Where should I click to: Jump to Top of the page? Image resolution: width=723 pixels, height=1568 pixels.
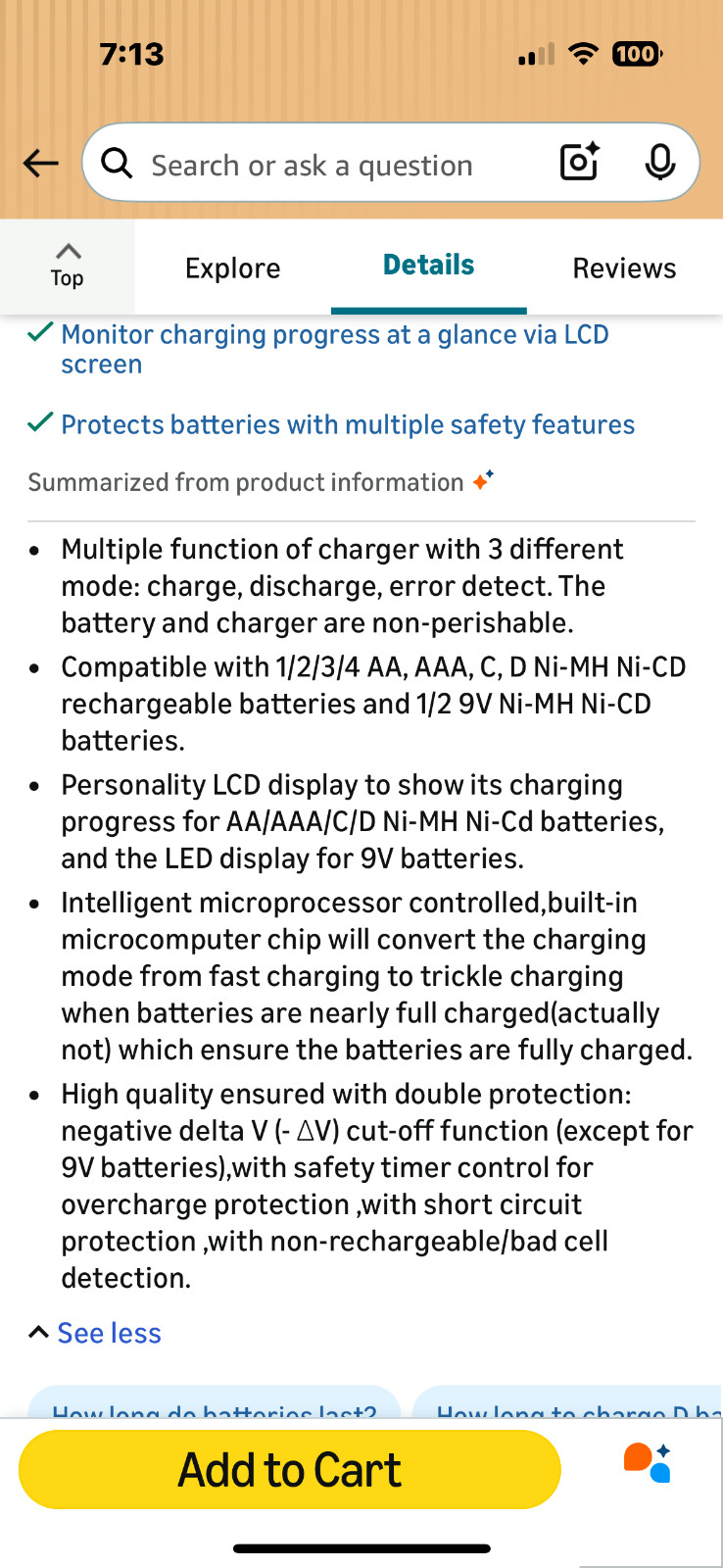pyautogui.click(x=67, y=266)
